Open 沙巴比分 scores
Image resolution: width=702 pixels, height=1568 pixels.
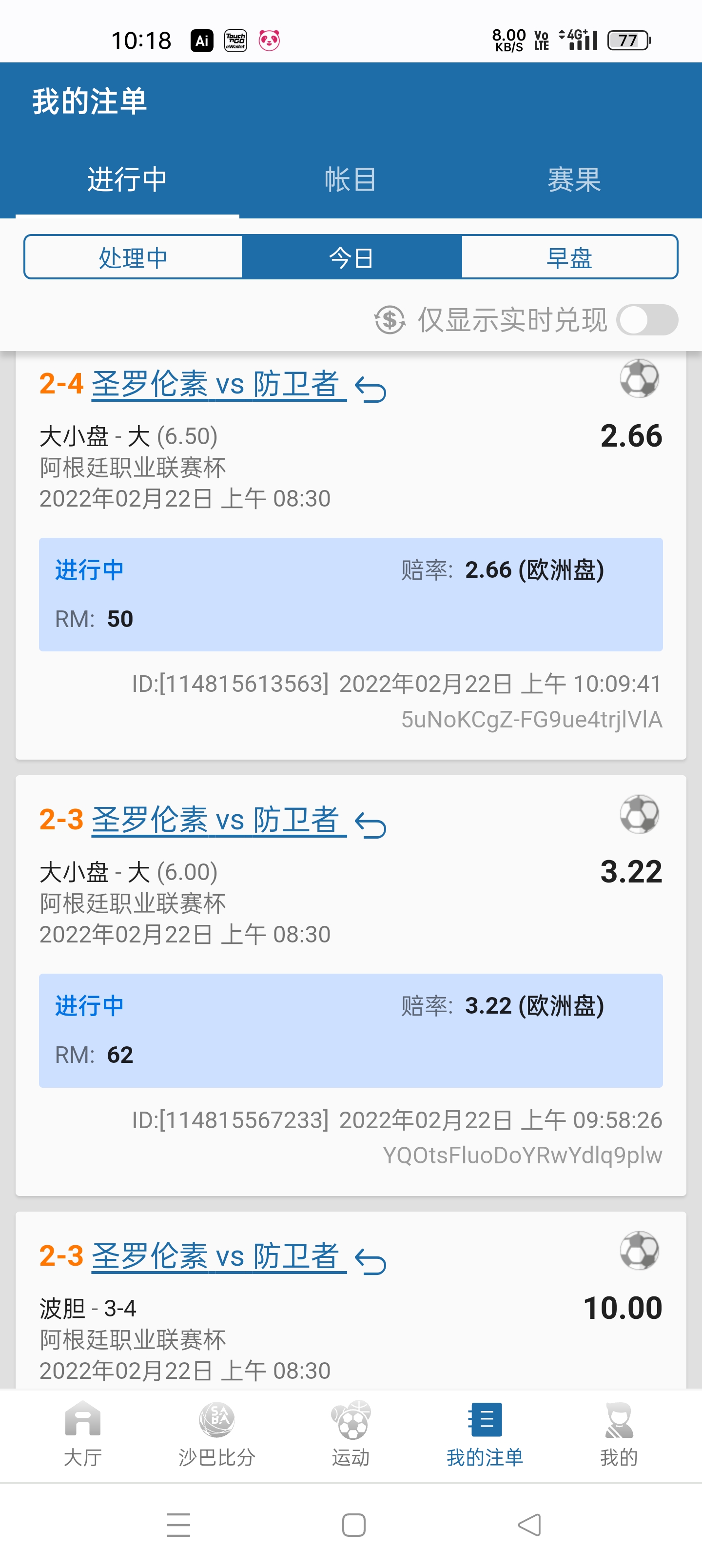point(217,1431)
